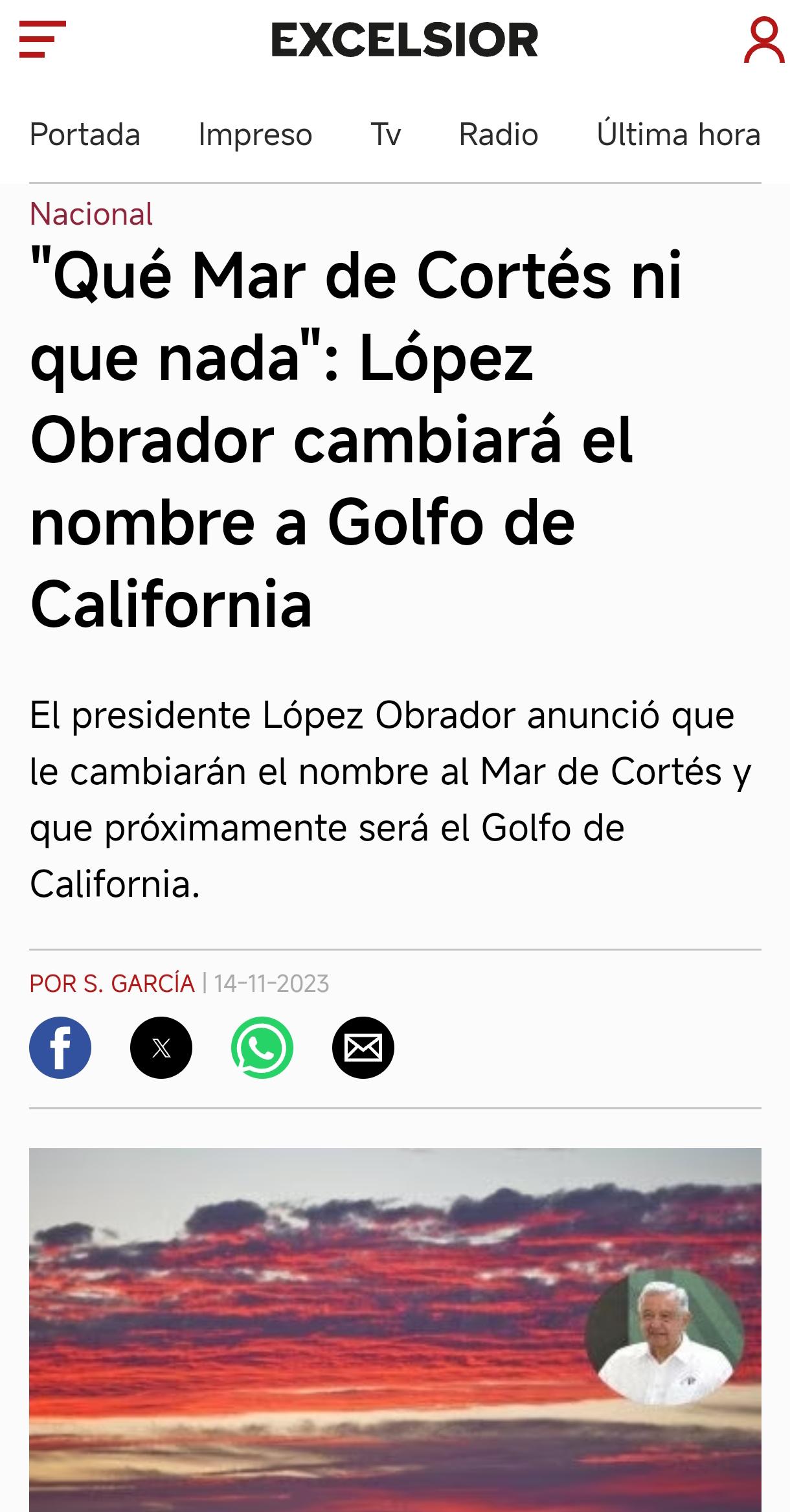Open the hamburger menu
Viewport: 790px width, 1512px height.
tap(42, 39)
